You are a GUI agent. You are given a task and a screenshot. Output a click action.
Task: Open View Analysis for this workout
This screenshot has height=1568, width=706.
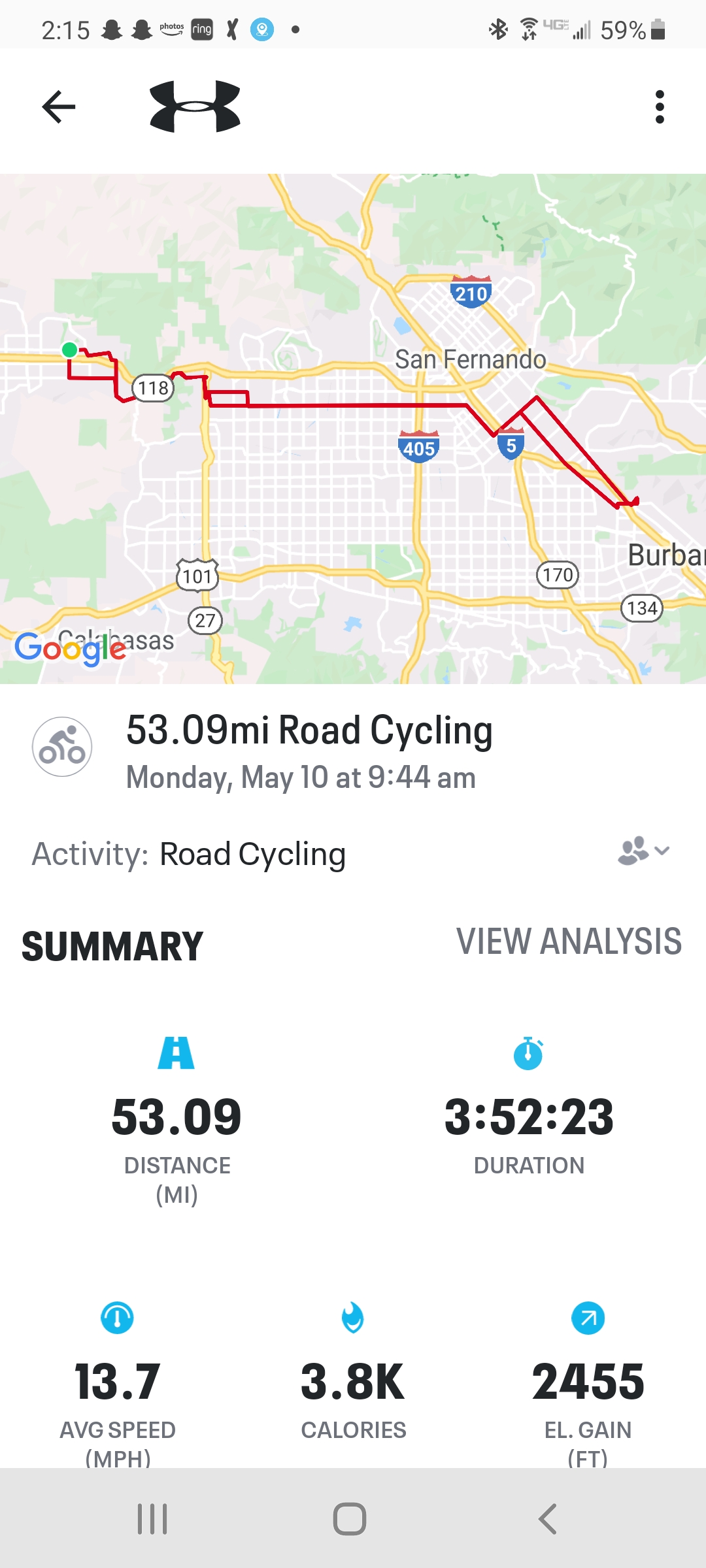[569, 941]
